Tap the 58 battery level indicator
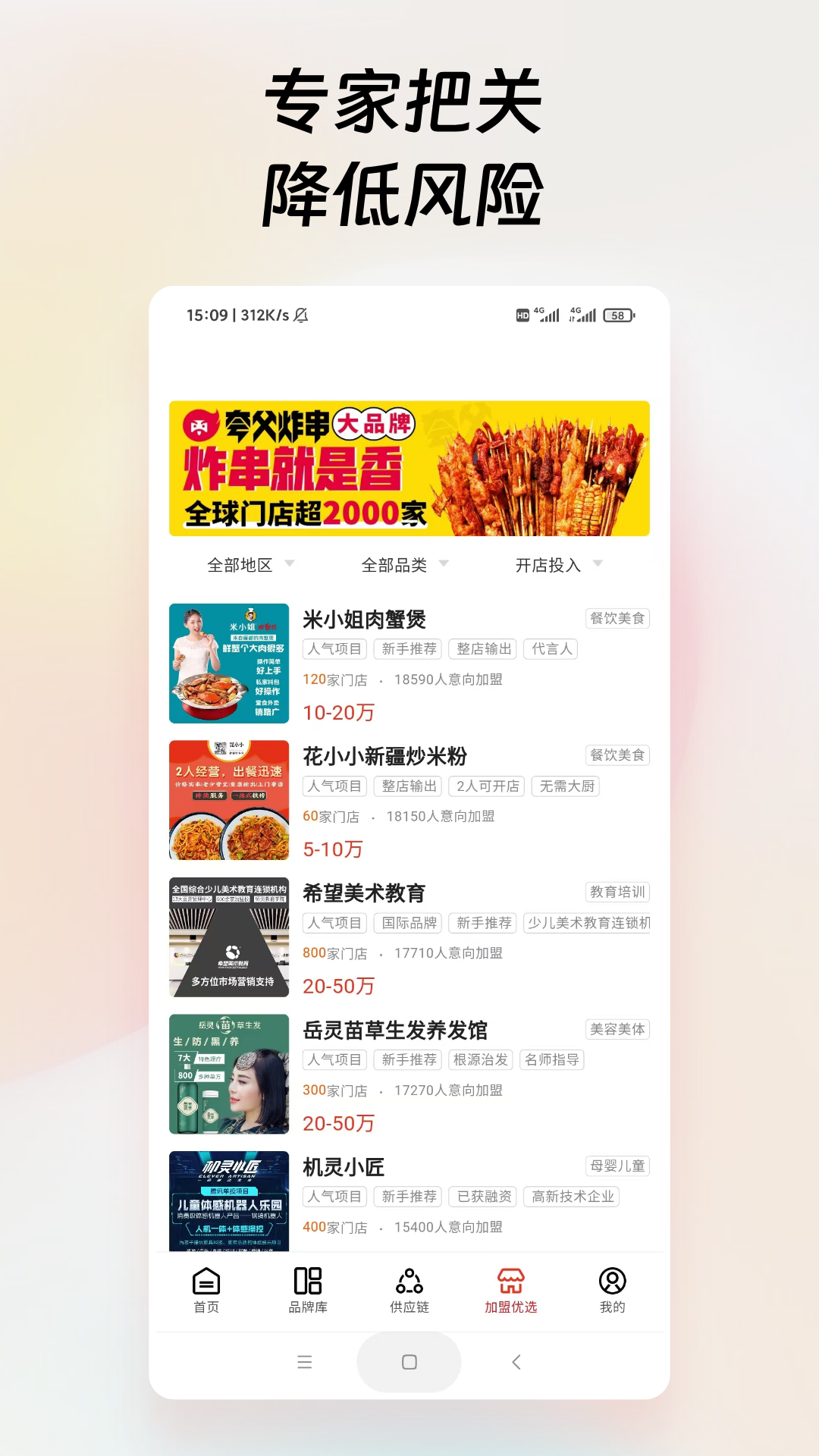Image resolution: width=819 pixels, height=1456 pixels. click(x=617, y=315)
